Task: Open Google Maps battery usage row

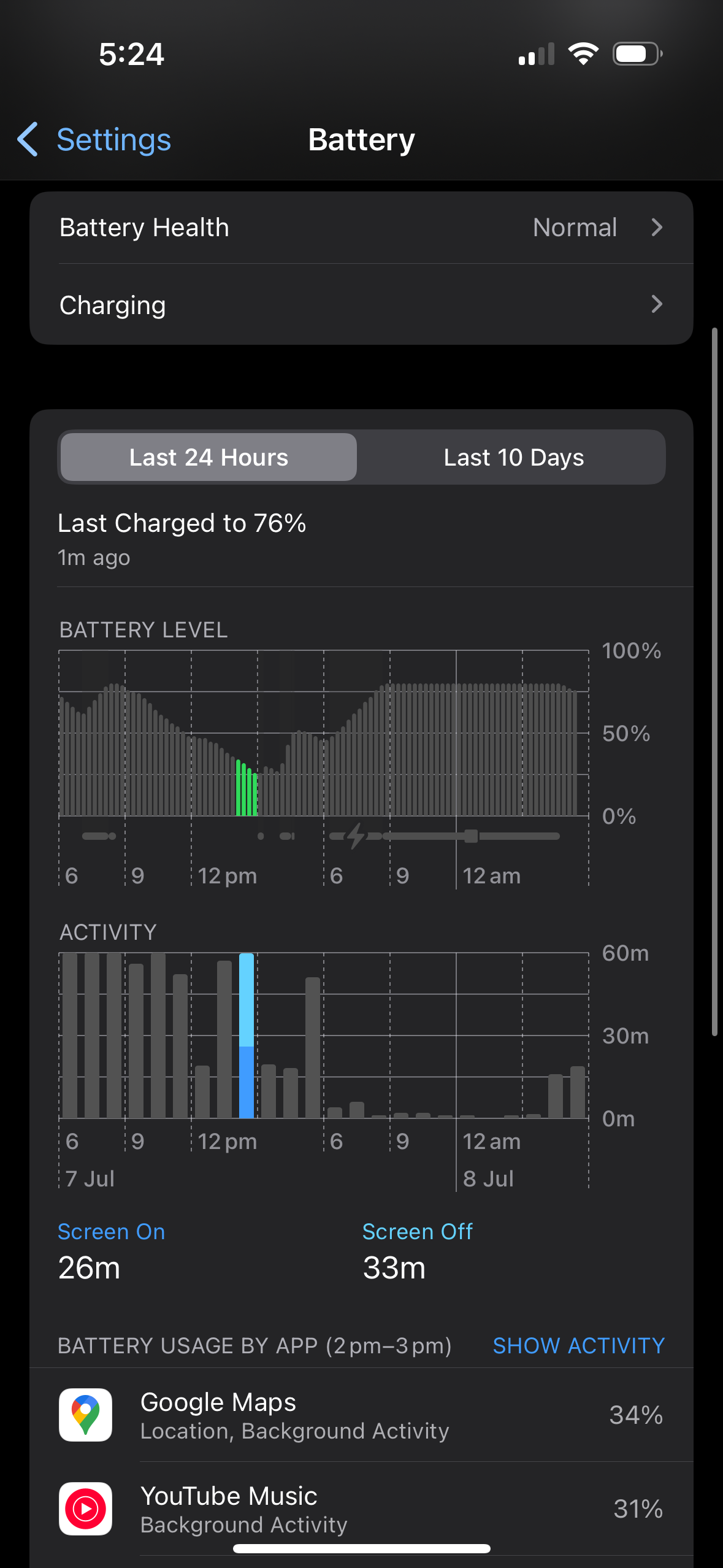Action: pos(361,1415)
